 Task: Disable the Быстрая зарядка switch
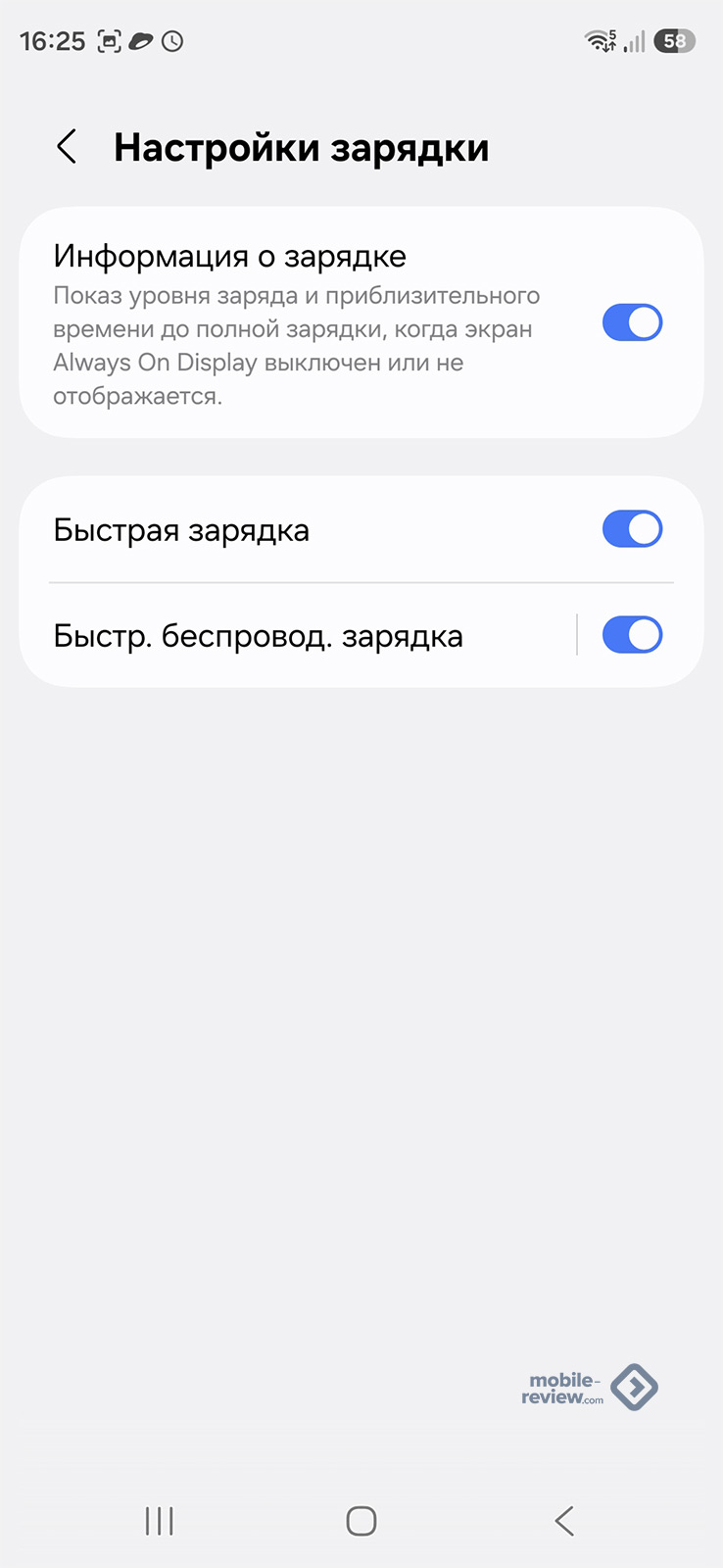632,529
